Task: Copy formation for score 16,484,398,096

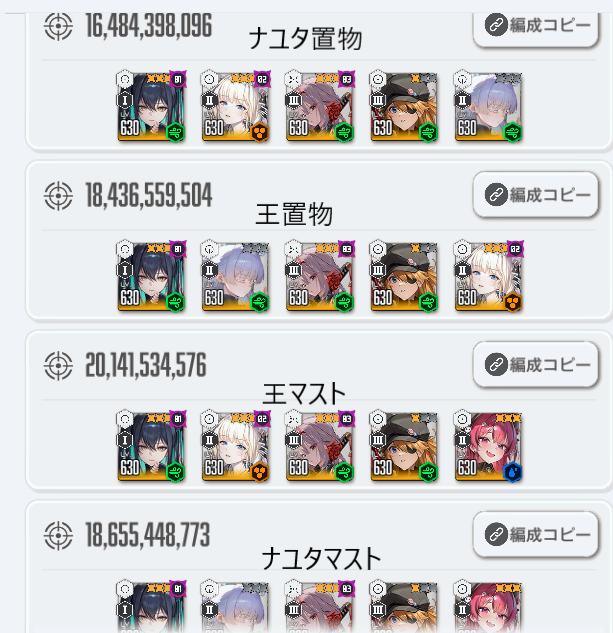Action: coord(536,26)
